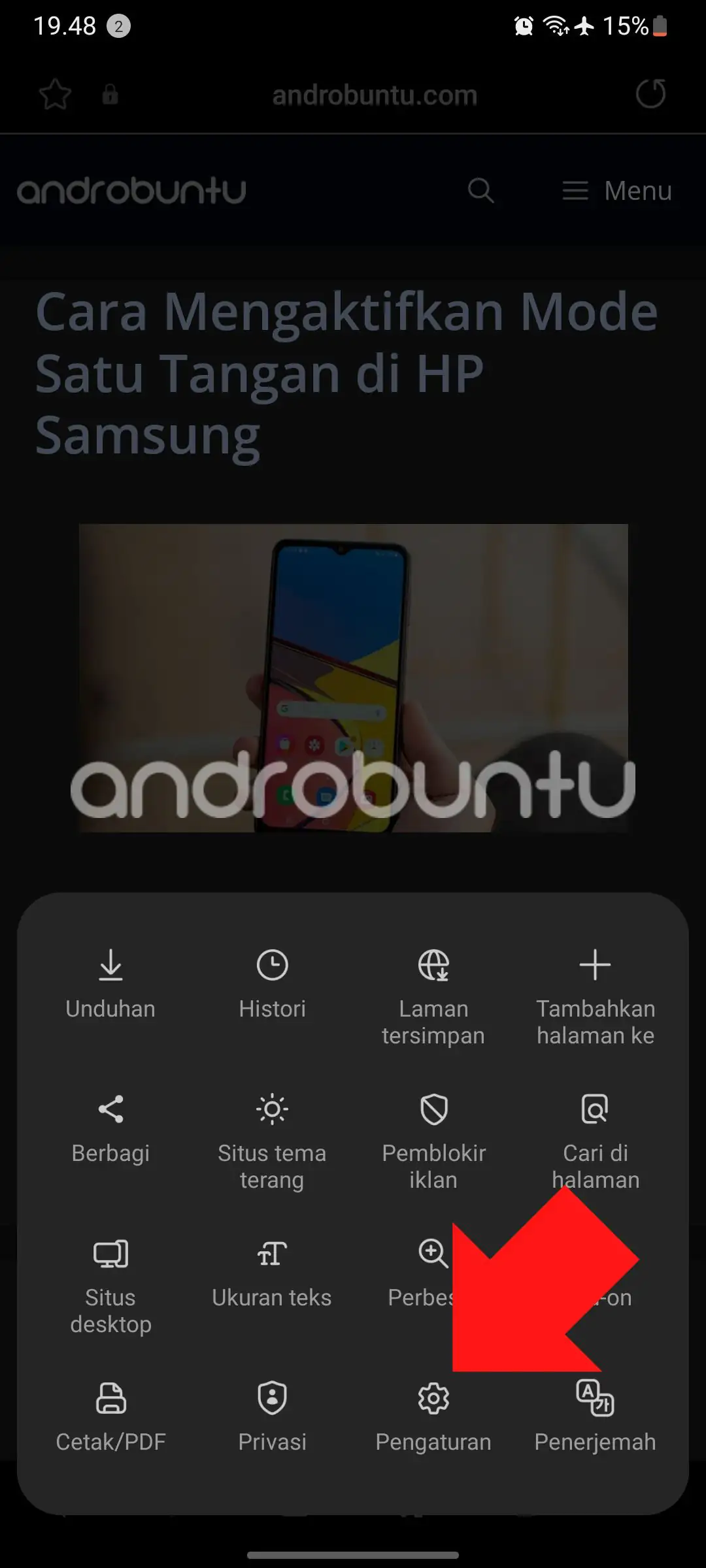Switch to Situs desktop mode
706x1568 pixels.
(x=111, y=1254)
